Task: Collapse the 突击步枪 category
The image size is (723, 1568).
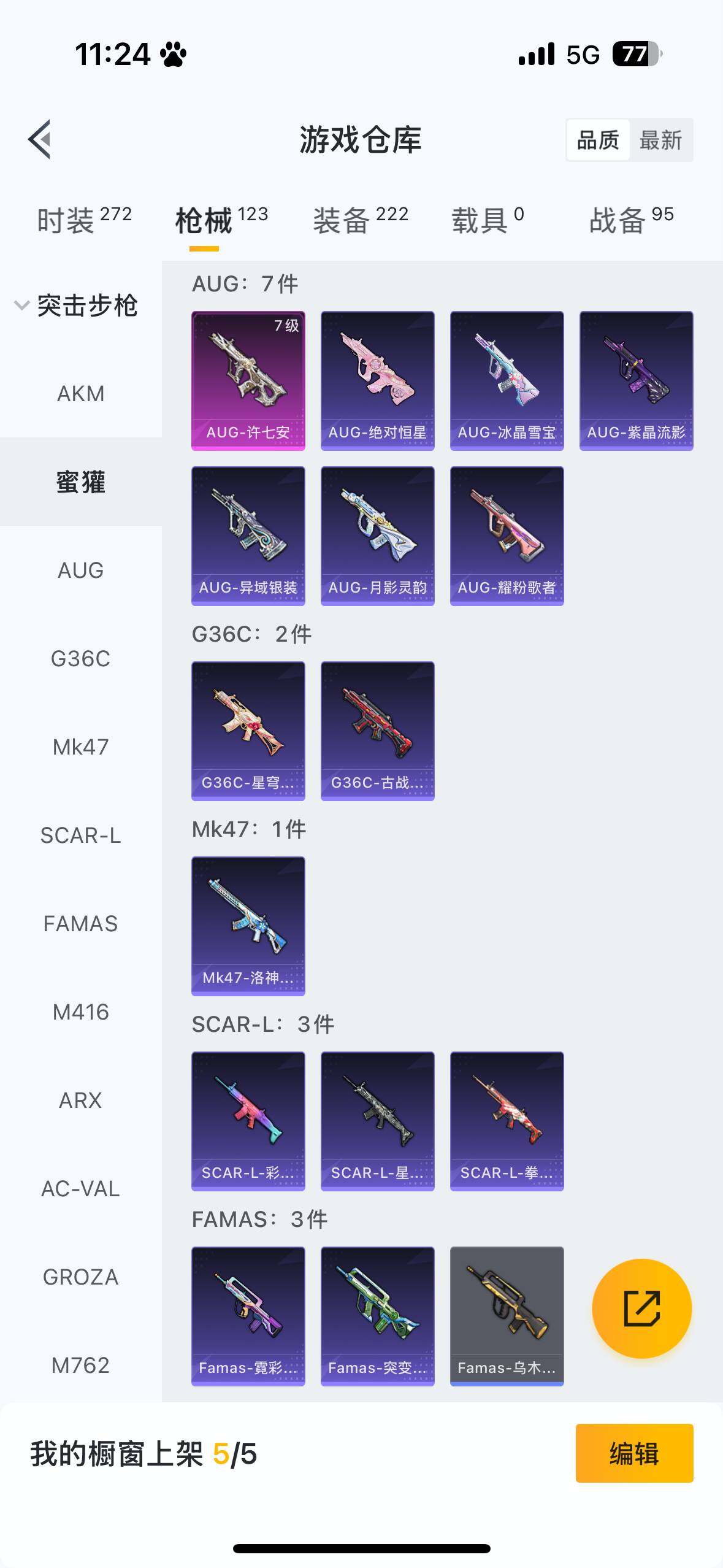Action: (77, 305)
